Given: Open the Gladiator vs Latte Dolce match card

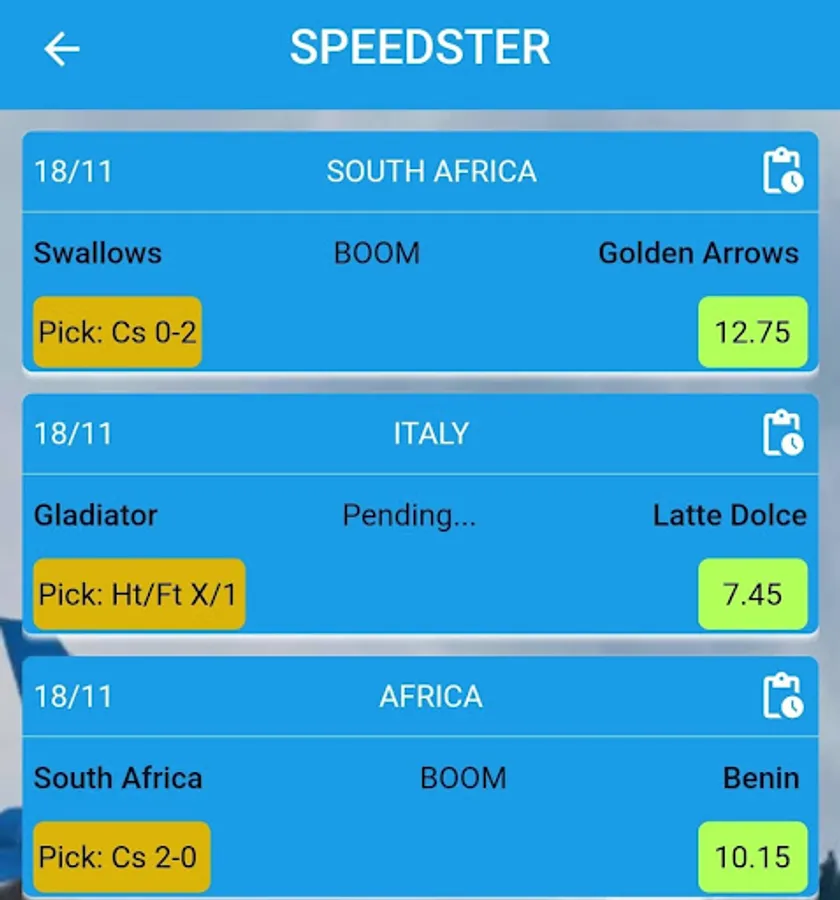Looking at the screenshot, I should click(420, 515).
